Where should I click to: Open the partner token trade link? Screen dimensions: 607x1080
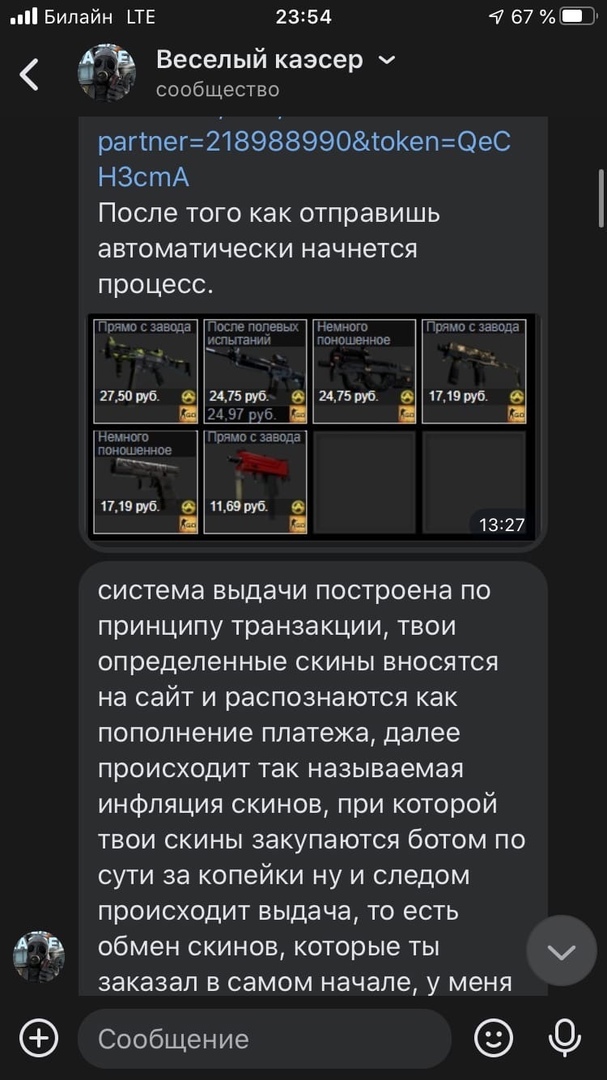coord(304,159)
